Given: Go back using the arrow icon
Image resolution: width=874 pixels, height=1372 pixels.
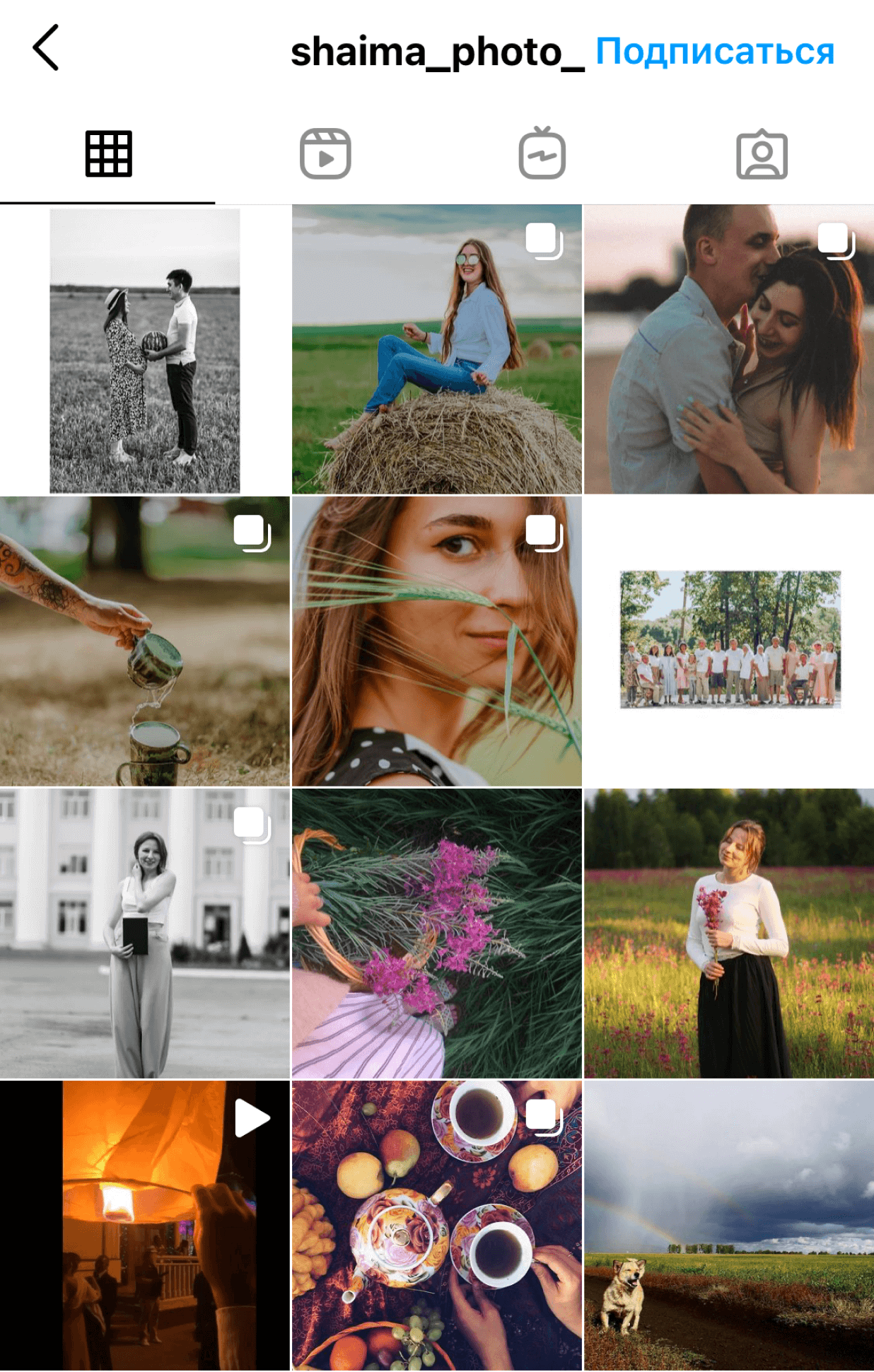Looking at the screenshot, I should tap(46, 48).
